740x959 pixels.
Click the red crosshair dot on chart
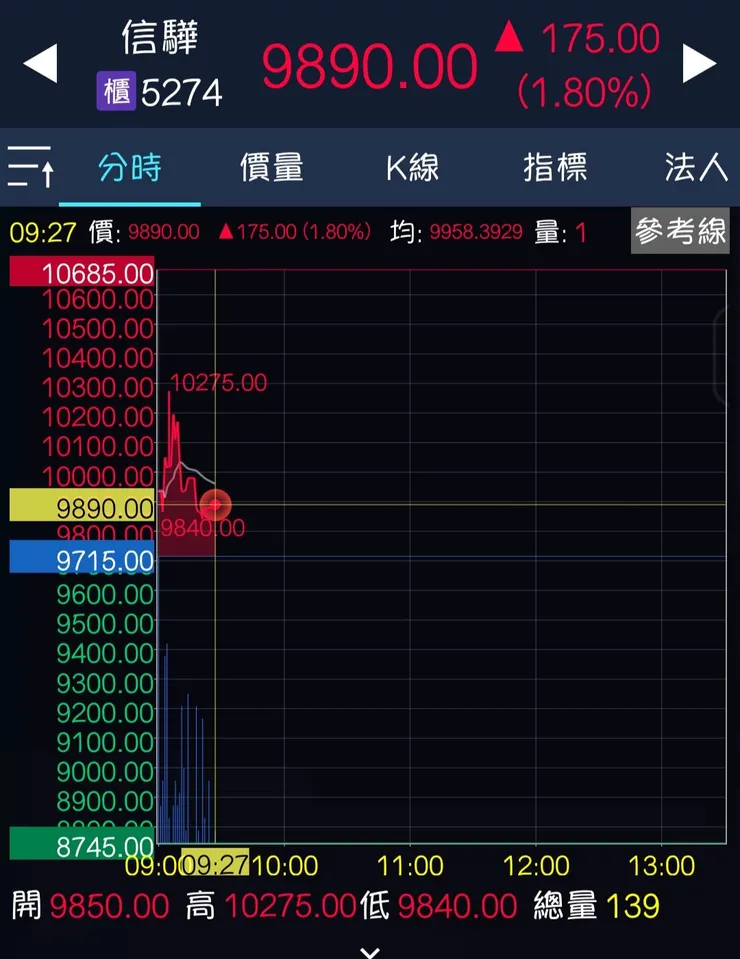[215, 506]
